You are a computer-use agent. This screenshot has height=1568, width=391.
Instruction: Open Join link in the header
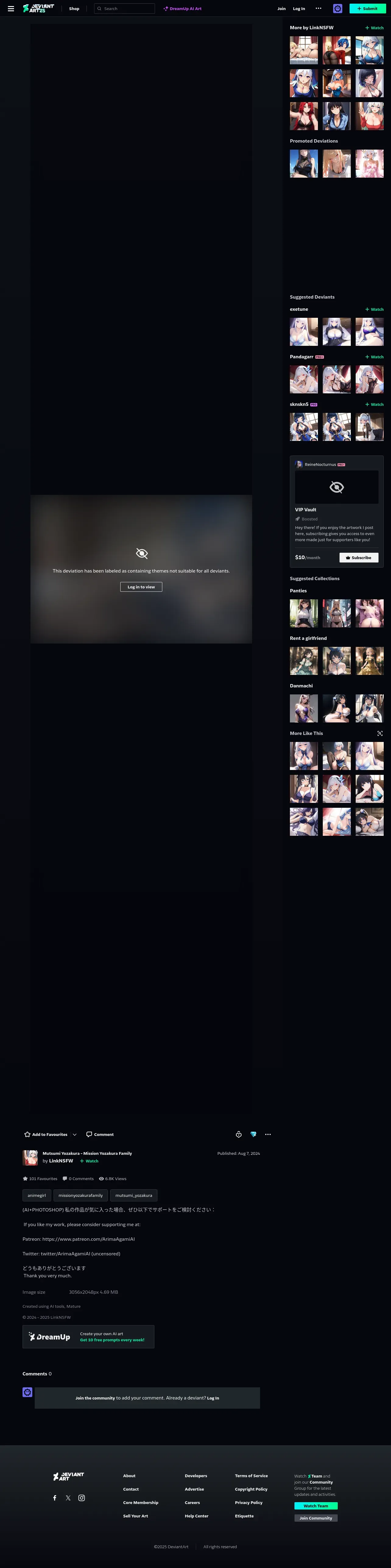coord(282,9)
